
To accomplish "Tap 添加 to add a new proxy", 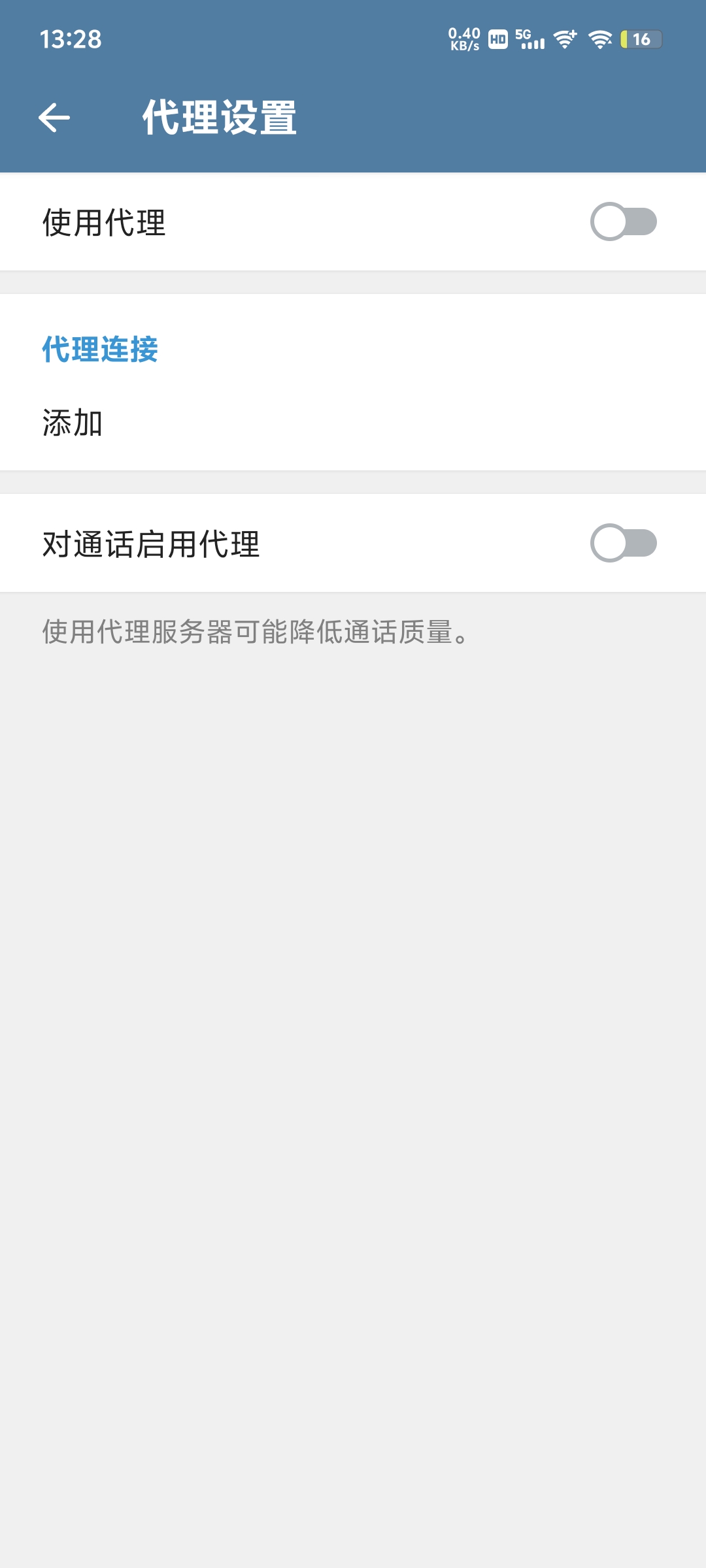I will coord(73,421).
